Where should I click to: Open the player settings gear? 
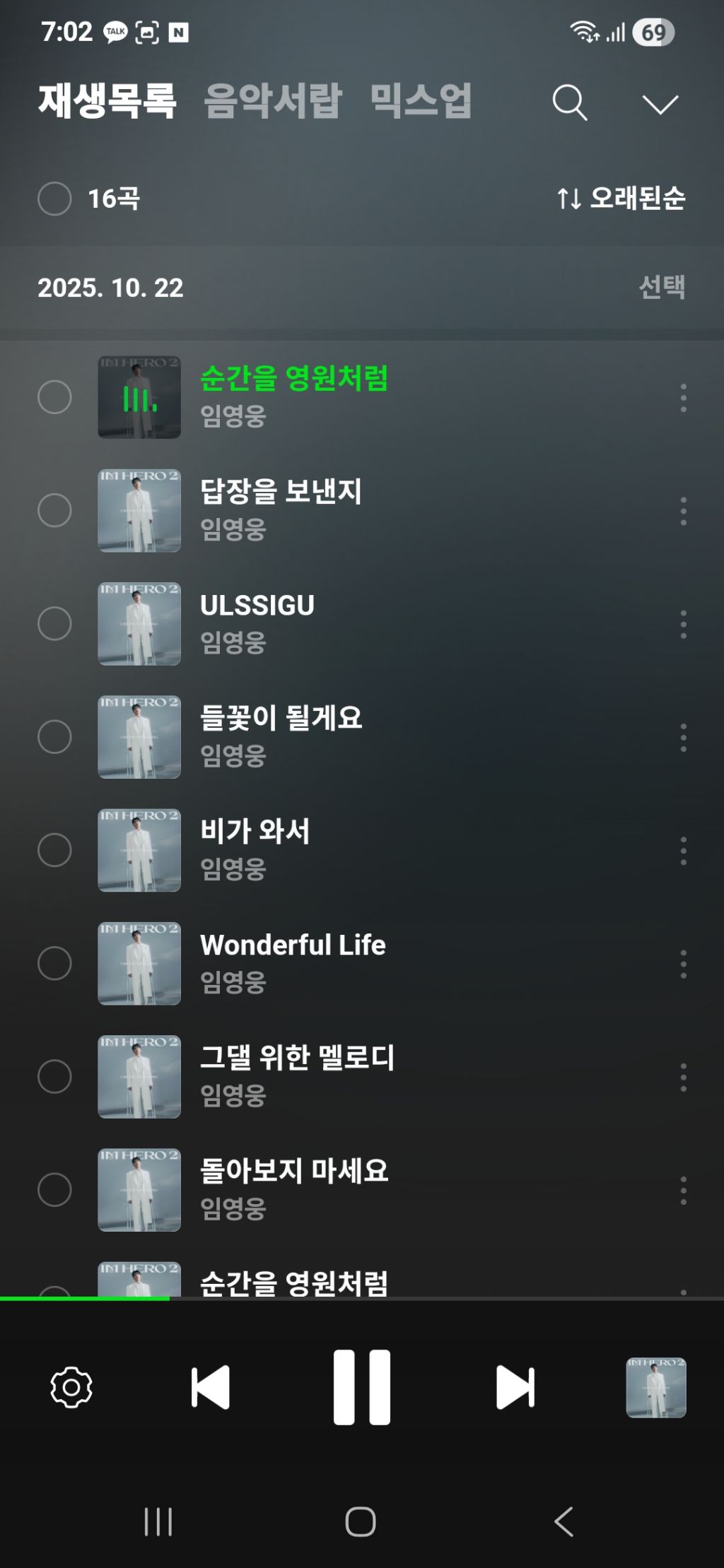[71, 1388]
